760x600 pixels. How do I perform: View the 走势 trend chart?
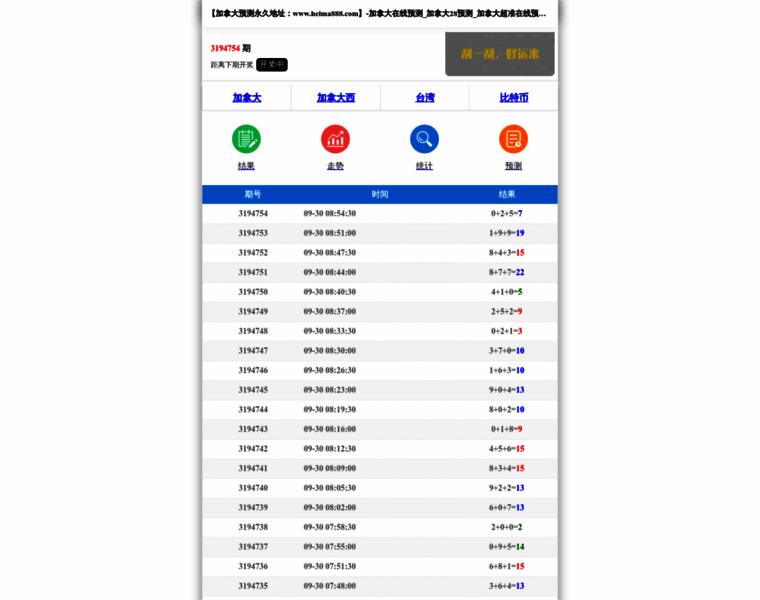335,146
